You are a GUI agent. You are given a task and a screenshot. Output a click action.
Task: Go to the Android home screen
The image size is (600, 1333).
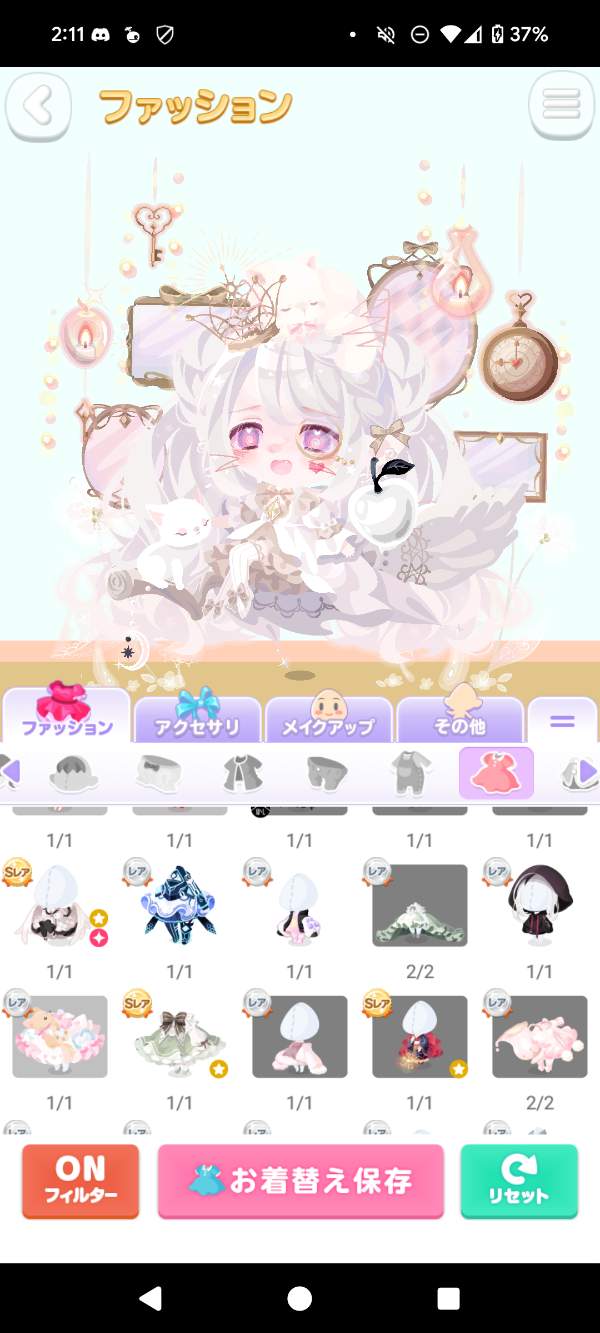(x=299, y=1298)
